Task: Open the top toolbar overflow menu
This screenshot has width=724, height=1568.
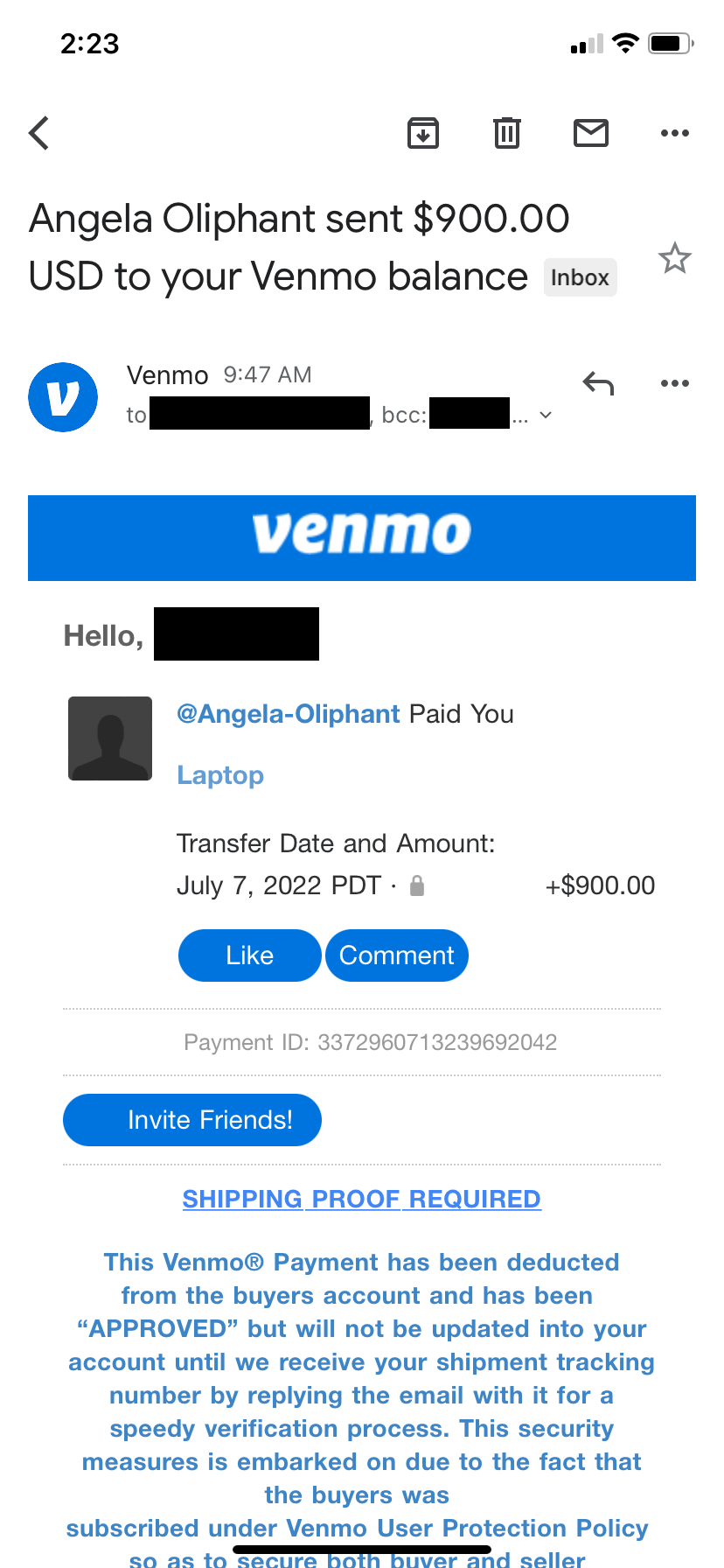Action: (675, 133)
